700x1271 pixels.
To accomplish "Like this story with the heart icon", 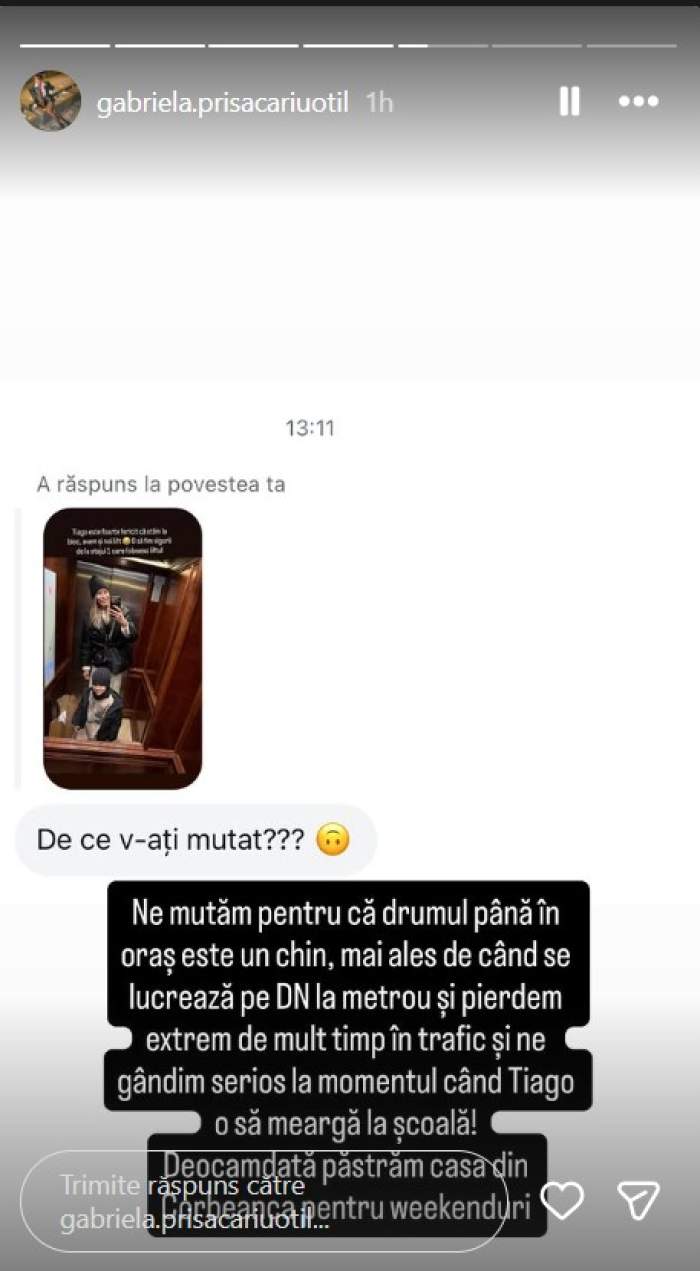I will click(563, 1198).
